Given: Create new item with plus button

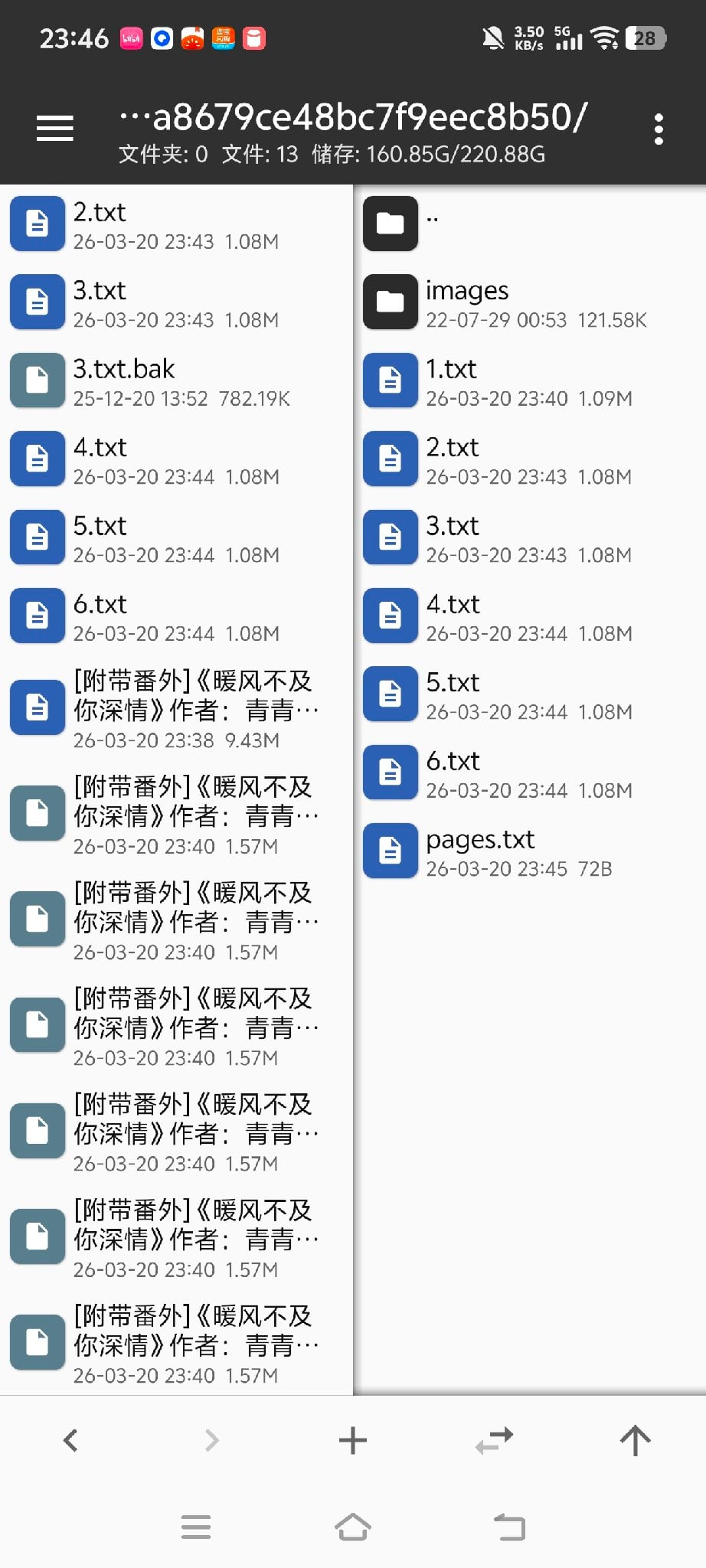Looking at the screenshot, I should [x=353, y=1440].
